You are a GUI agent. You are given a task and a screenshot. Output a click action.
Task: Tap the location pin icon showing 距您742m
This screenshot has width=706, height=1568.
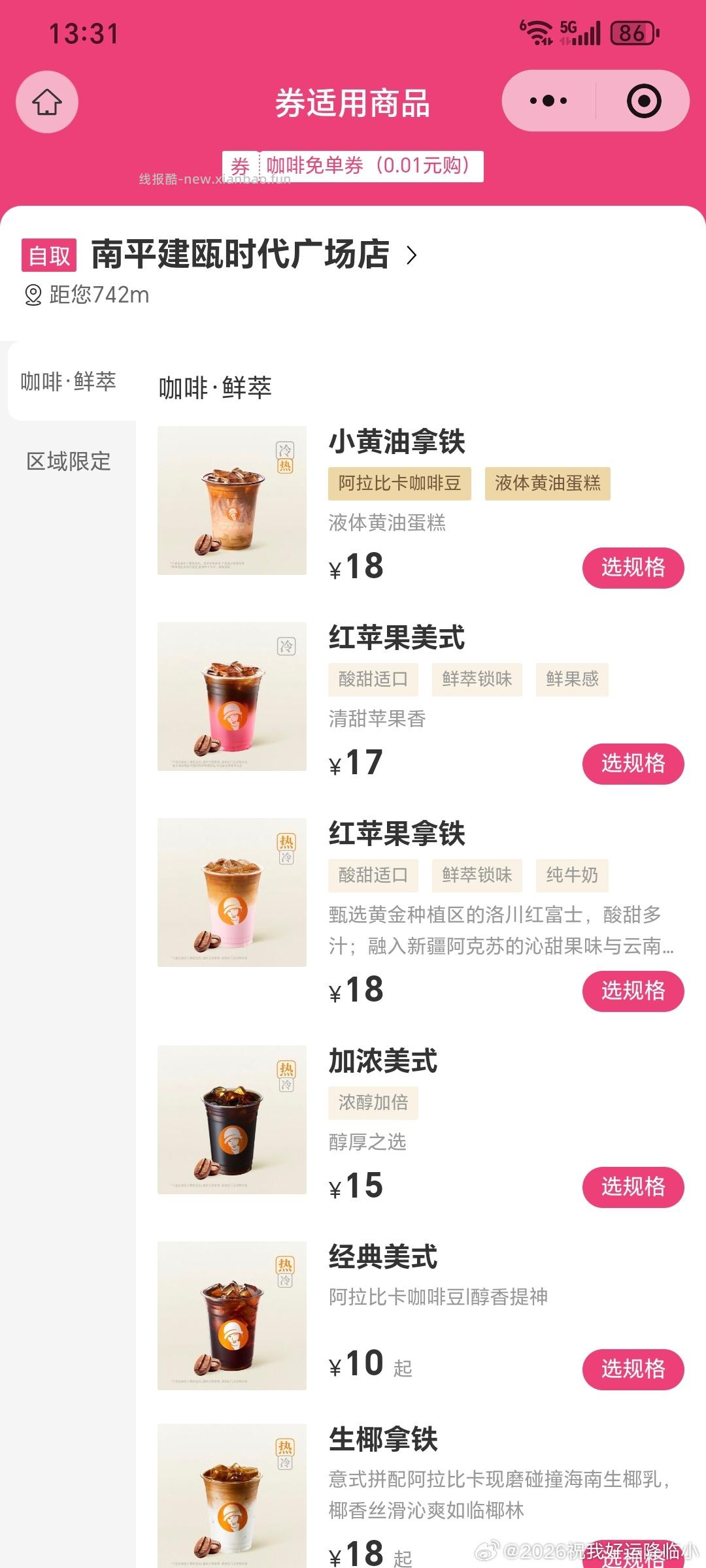click(30, 295)
